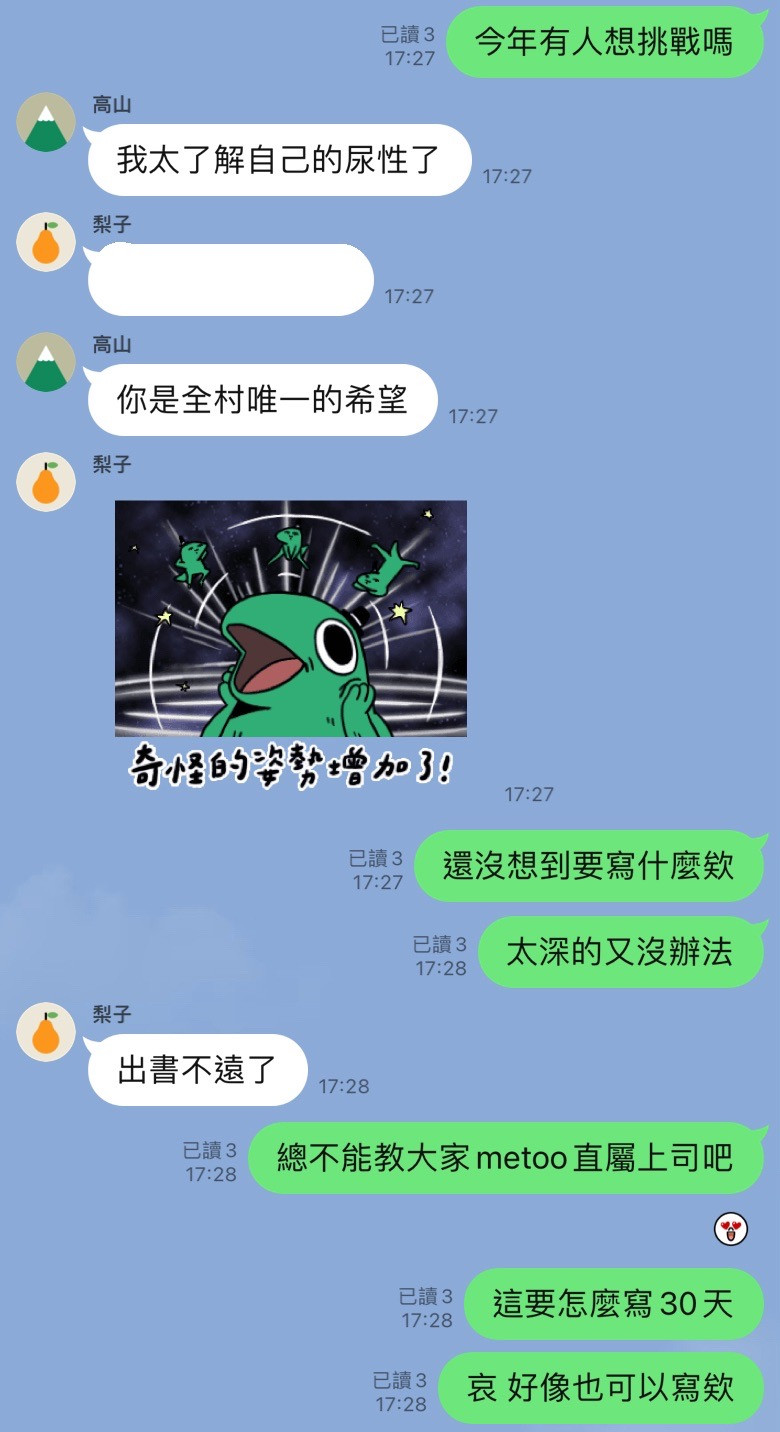Open 高山's avatar beside 你是全村唯一的希望
780x1432 pixels.
tap(46, 362)
